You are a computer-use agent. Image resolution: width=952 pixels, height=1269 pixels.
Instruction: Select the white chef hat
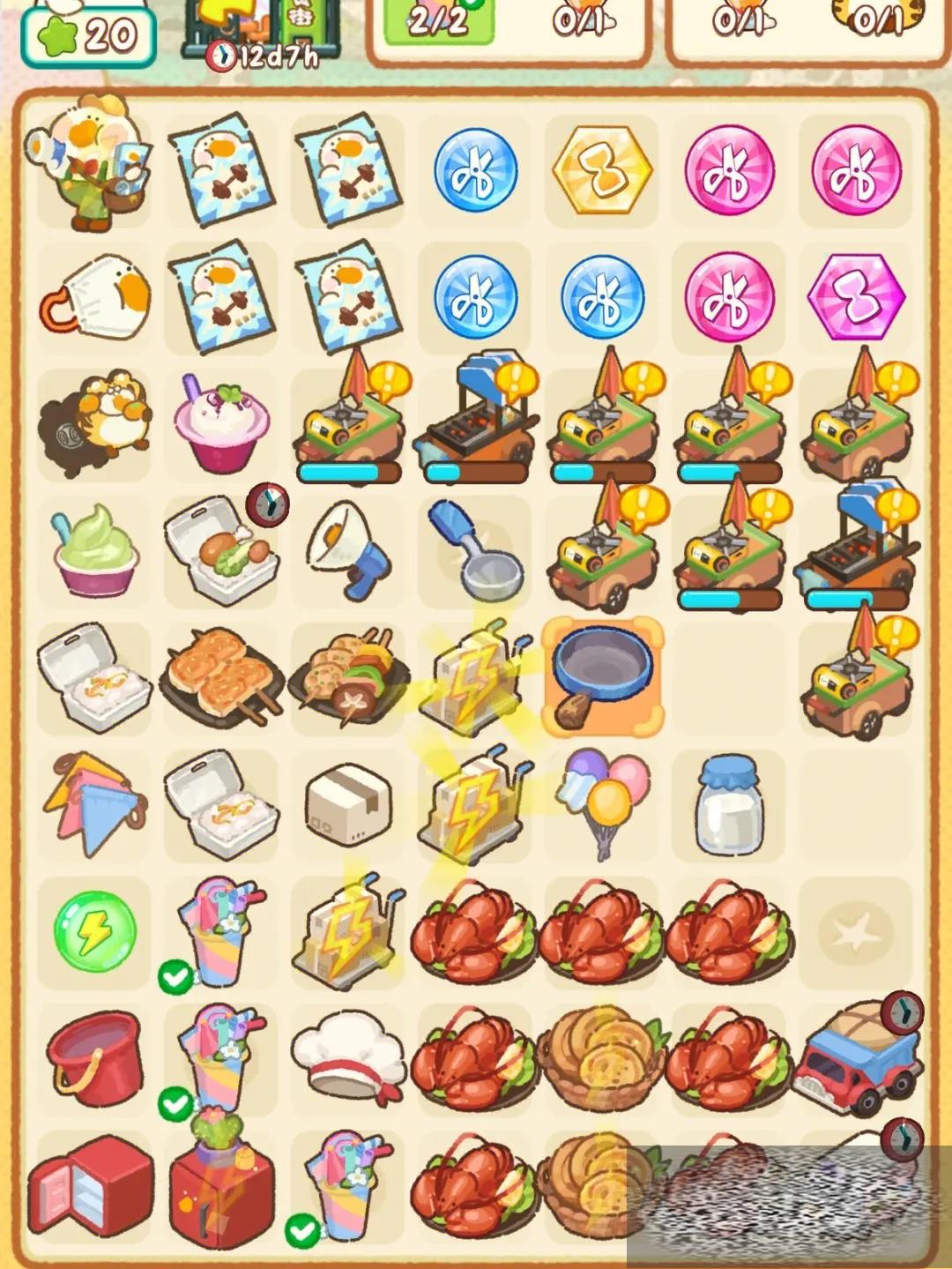pos(347,1056)
